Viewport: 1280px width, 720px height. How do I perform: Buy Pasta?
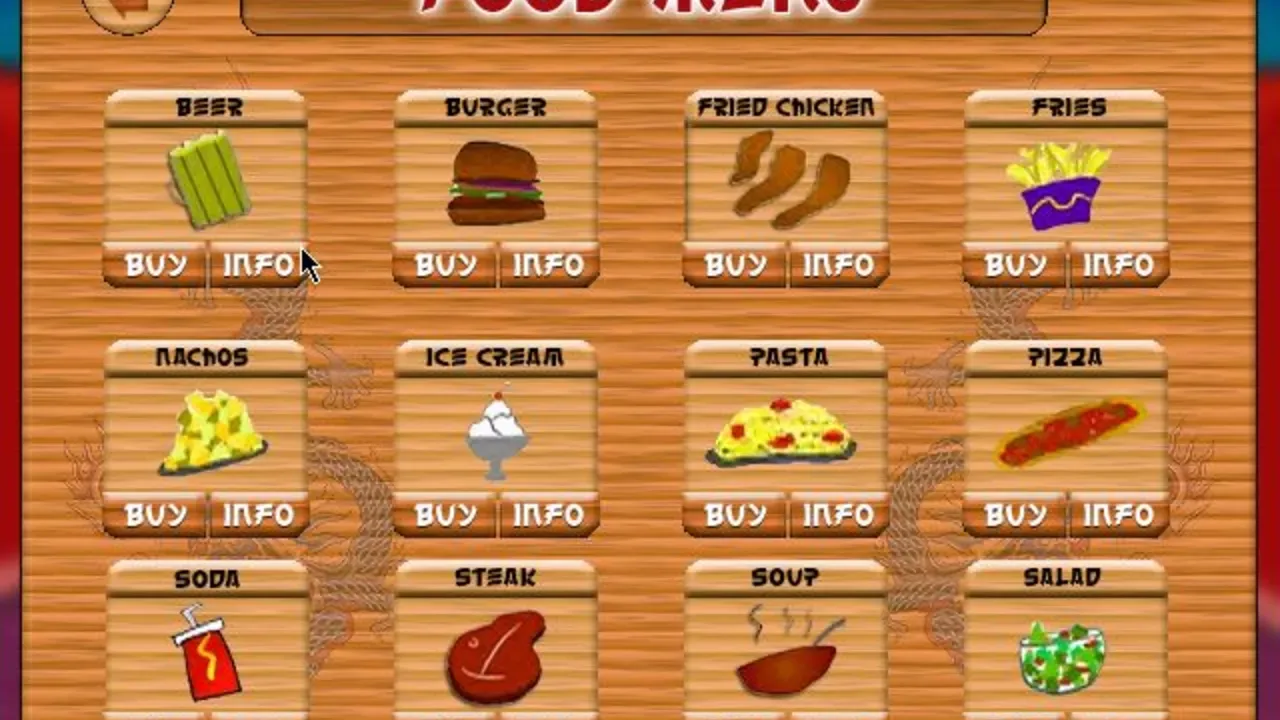tap(735, 515)
